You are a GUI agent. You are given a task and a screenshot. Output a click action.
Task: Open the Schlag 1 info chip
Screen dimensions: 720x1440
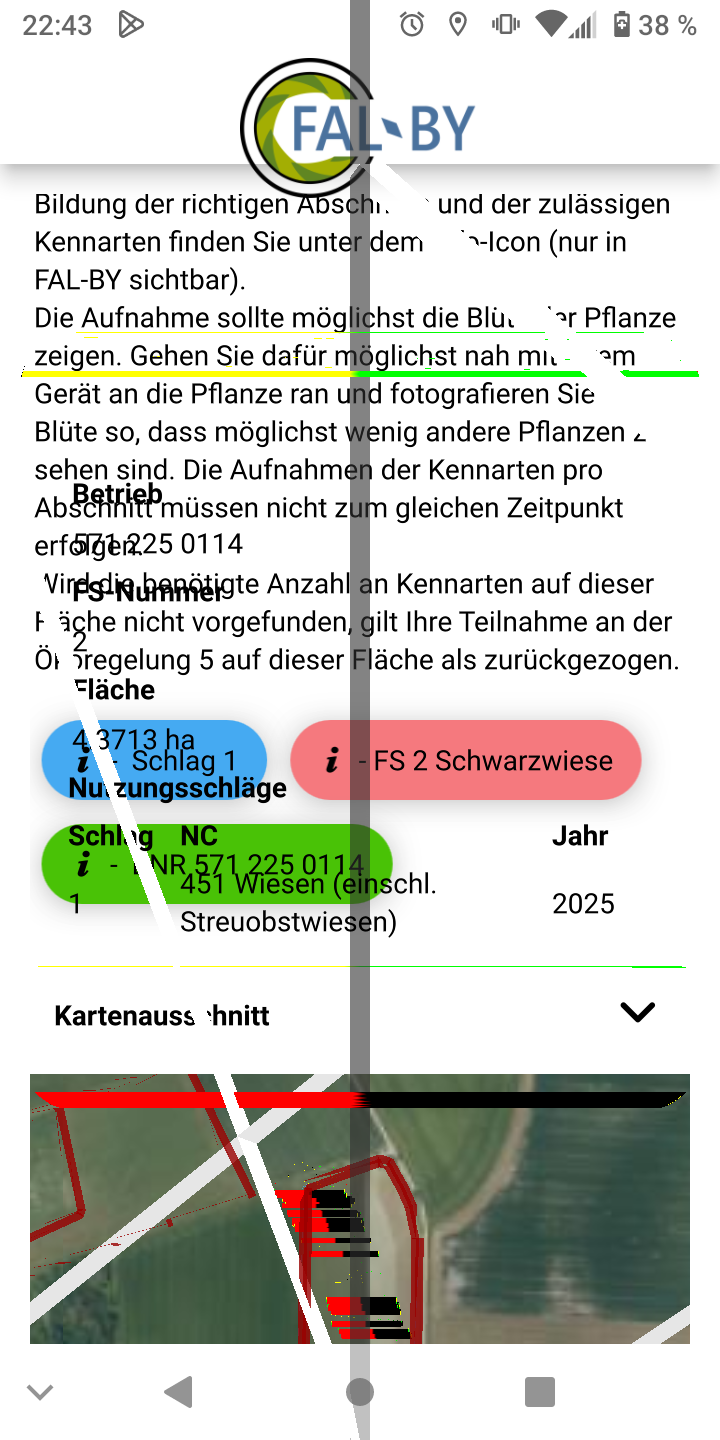click(154, 760)
